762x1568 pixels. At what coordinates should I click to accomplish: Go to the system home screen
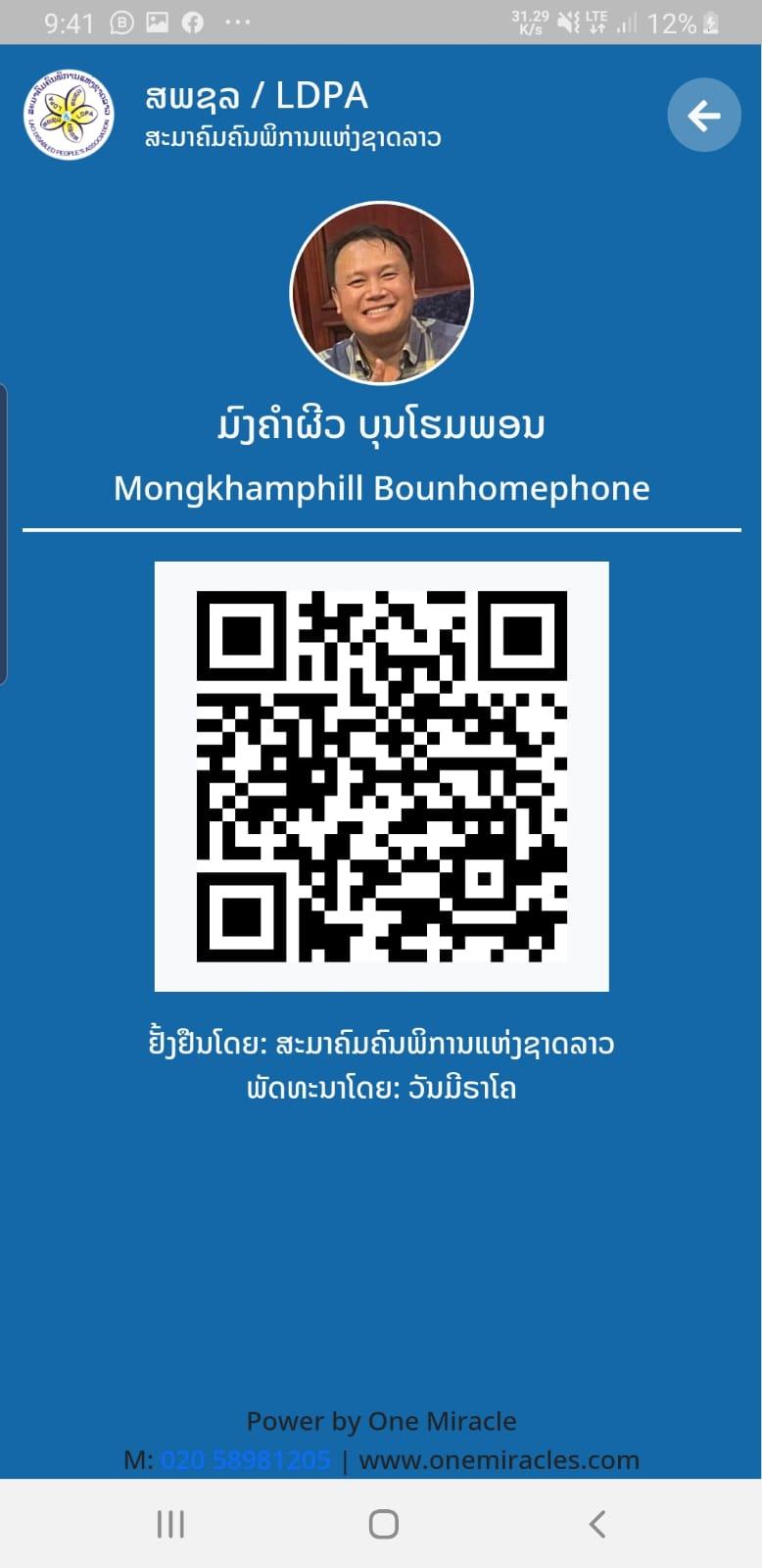(383, 1524)
